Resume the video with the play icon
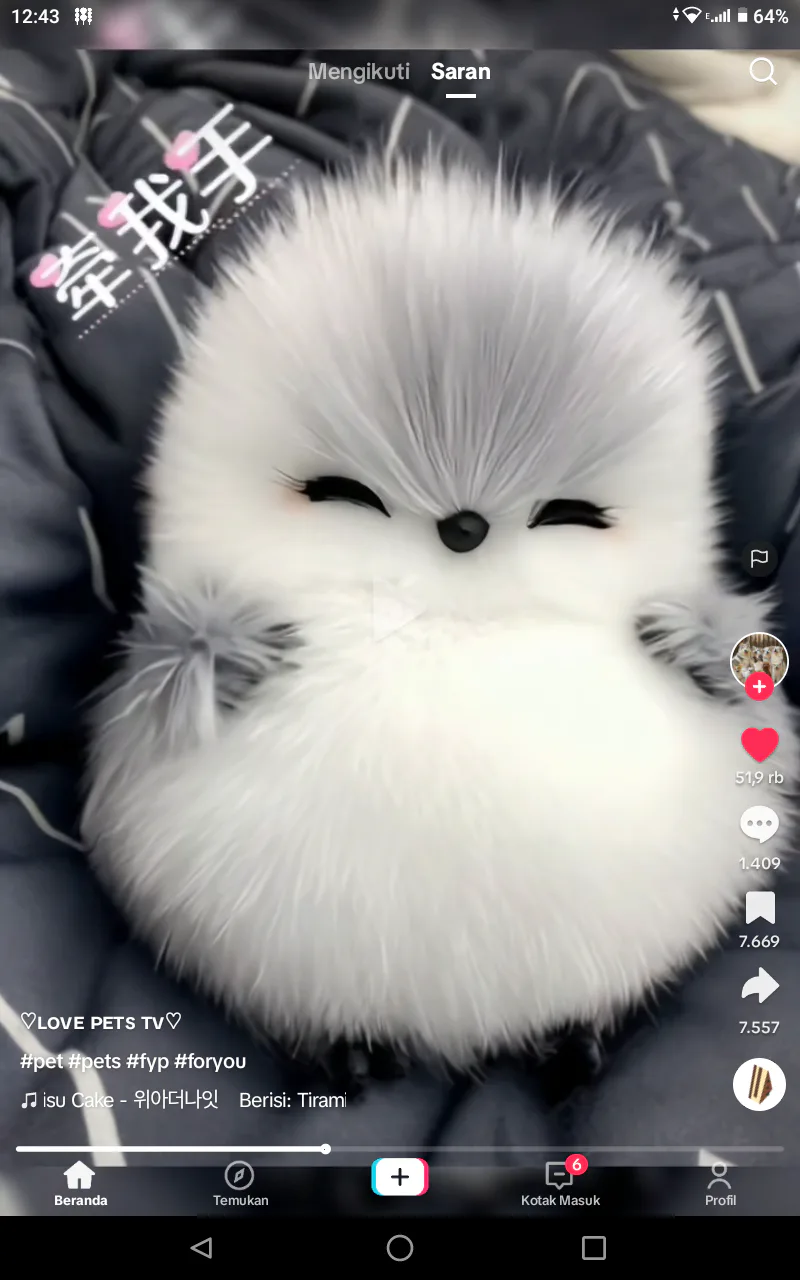 (x=393, y=612)
